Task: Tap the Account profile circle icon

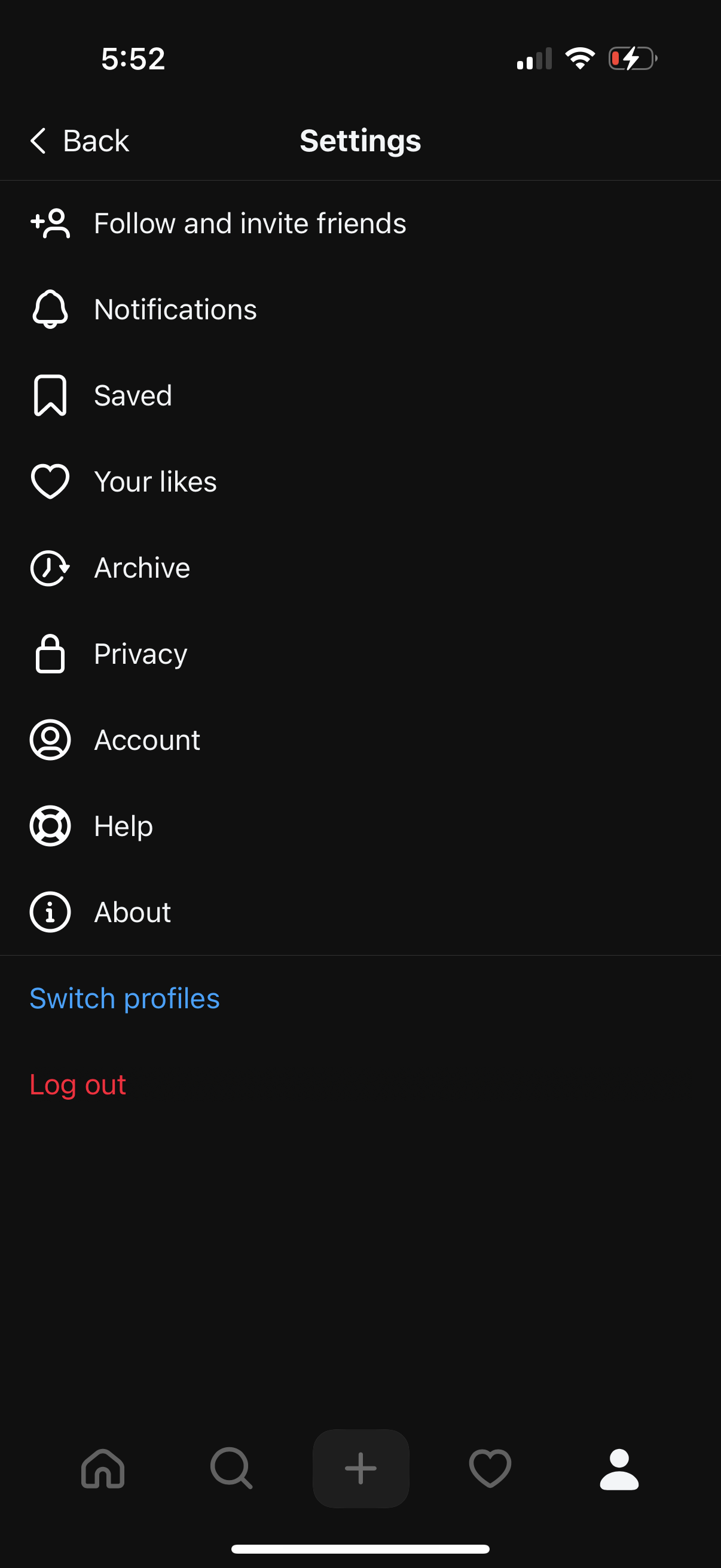Action: pyautogui.click(x=50, y=740)
